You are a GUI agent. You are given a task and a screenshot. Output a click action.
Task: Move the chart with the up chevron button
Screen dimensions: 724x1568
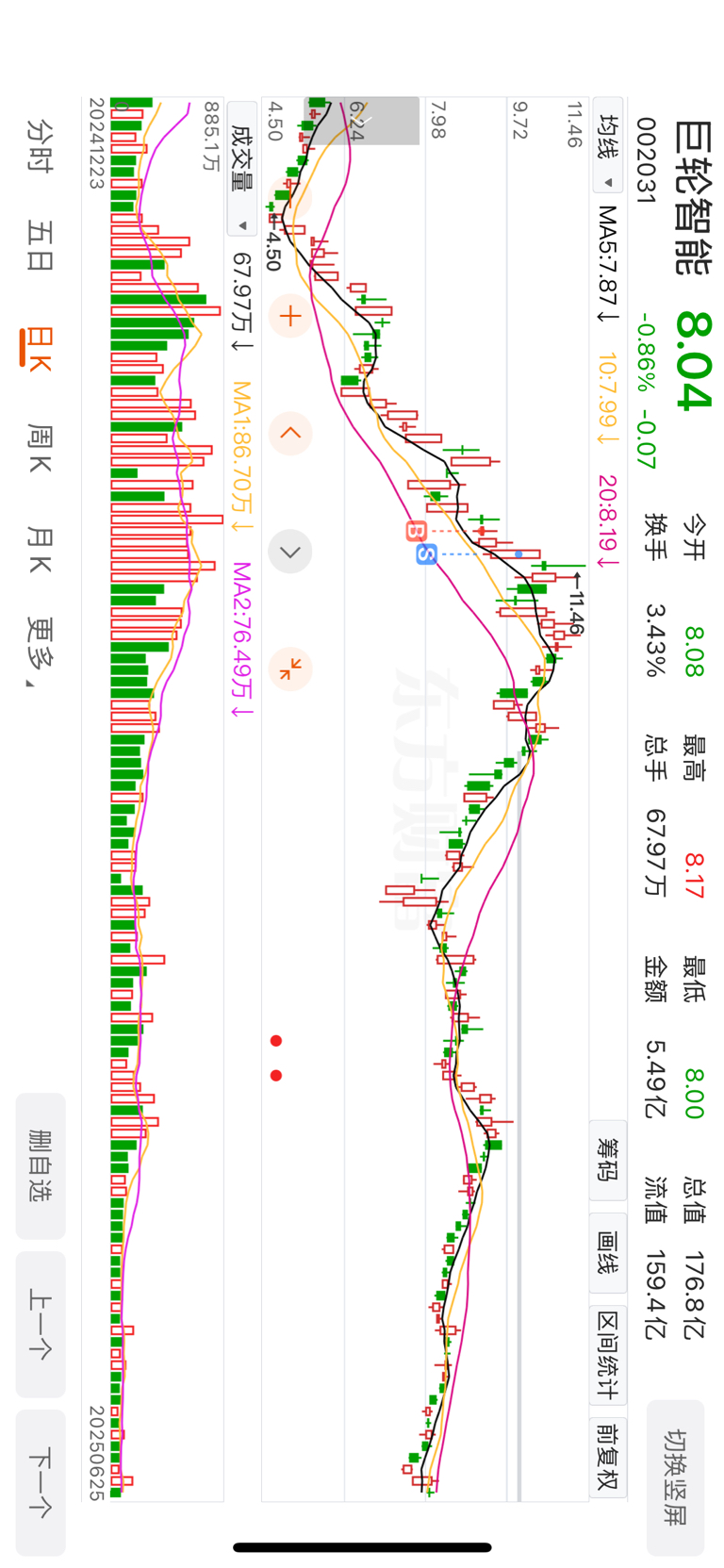[290, 434]
